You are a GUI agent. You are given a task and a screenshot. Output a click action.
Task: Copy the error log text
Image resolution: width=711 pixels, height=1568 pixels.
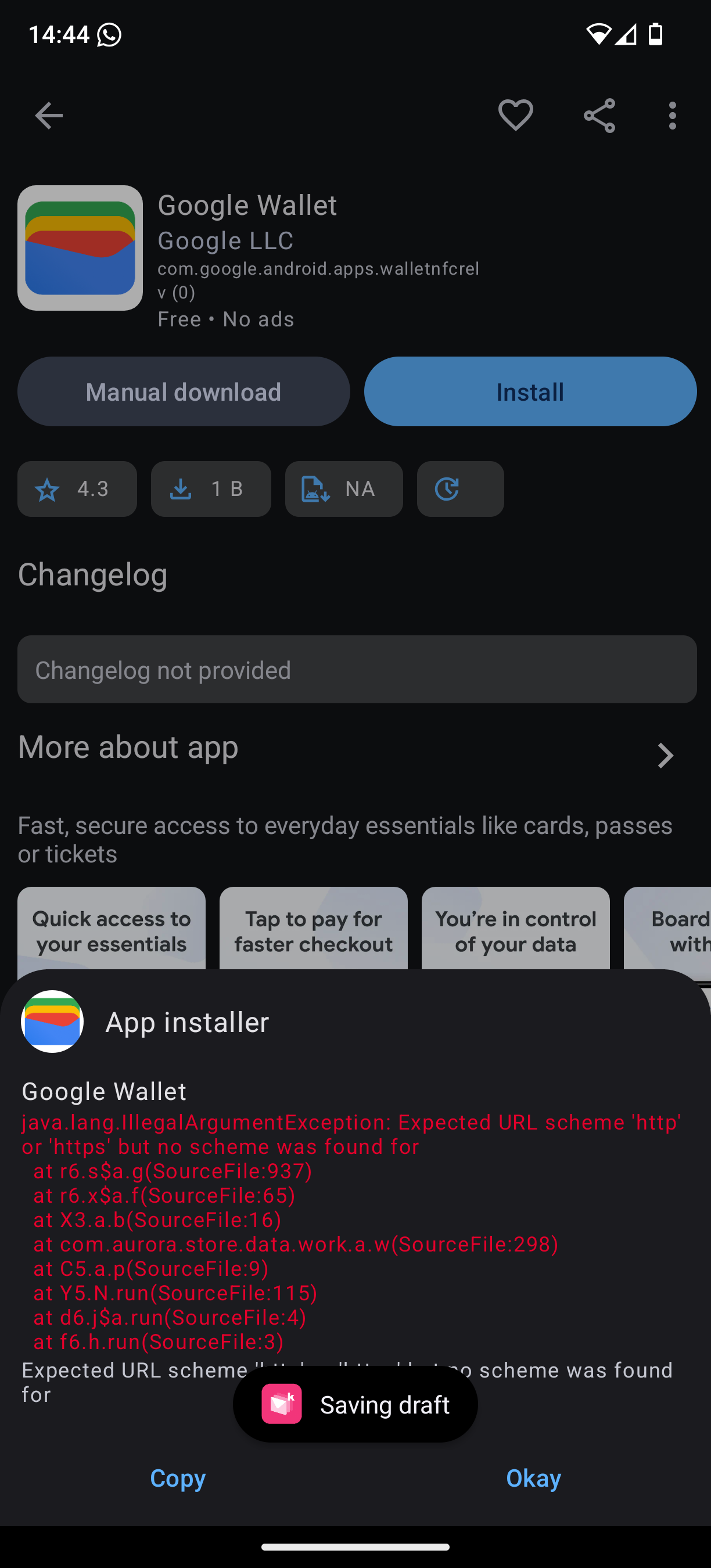click(x=178, y=1478)
